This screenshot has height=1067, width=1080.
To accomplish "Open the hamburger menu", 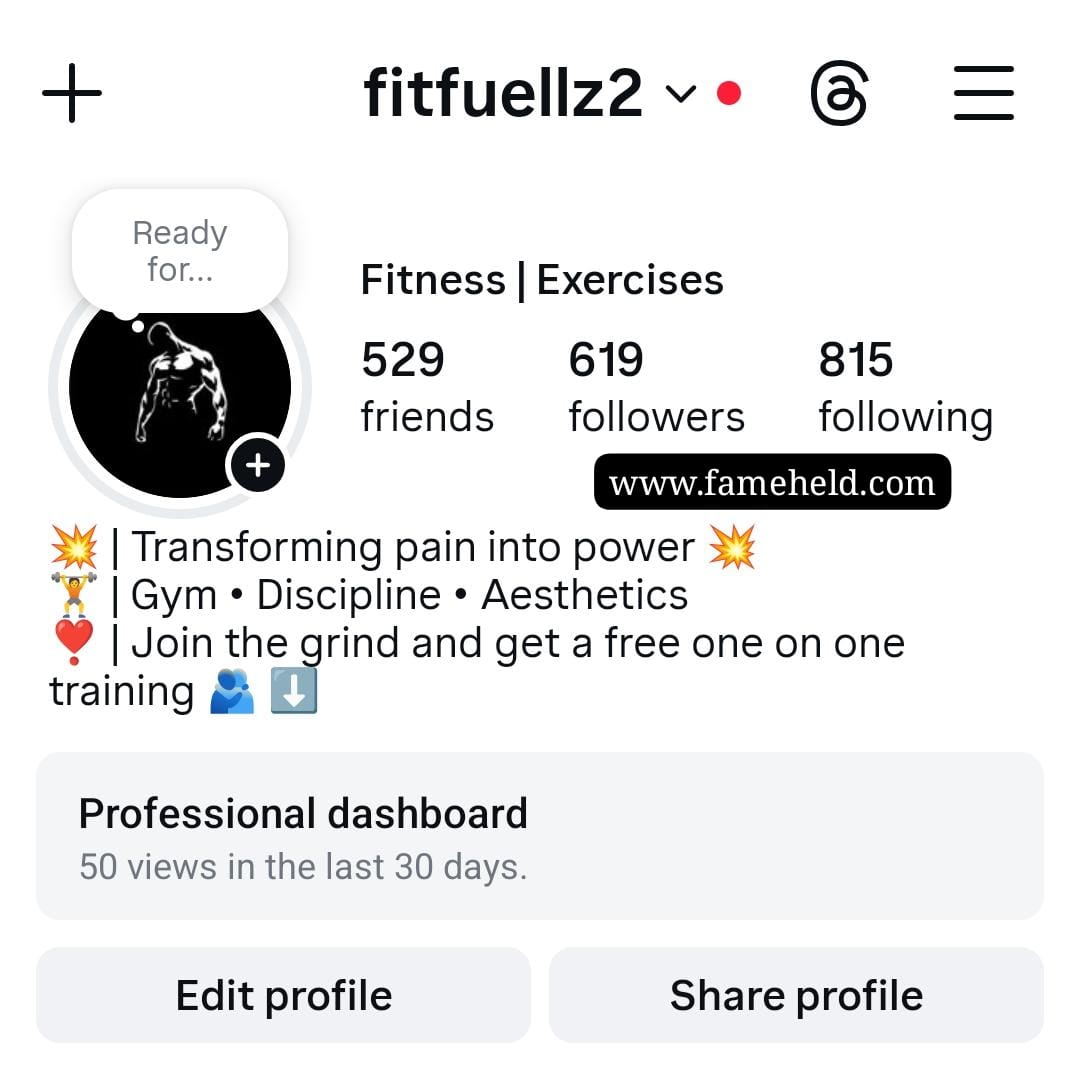I will [983, 94].
